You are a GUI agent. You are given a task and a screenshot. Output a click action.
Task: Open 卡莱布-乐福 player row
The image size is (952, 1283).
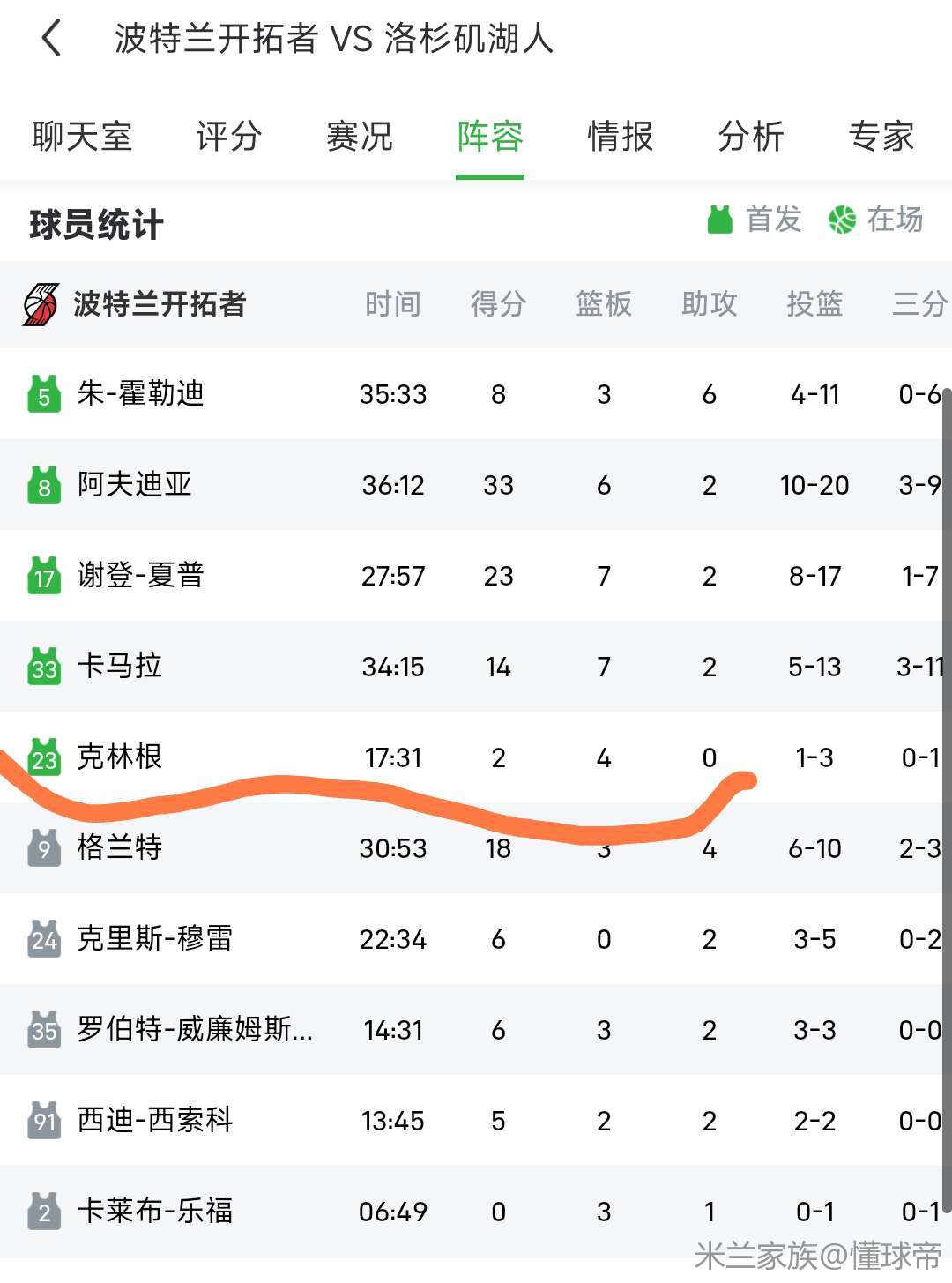(476, 1211)
